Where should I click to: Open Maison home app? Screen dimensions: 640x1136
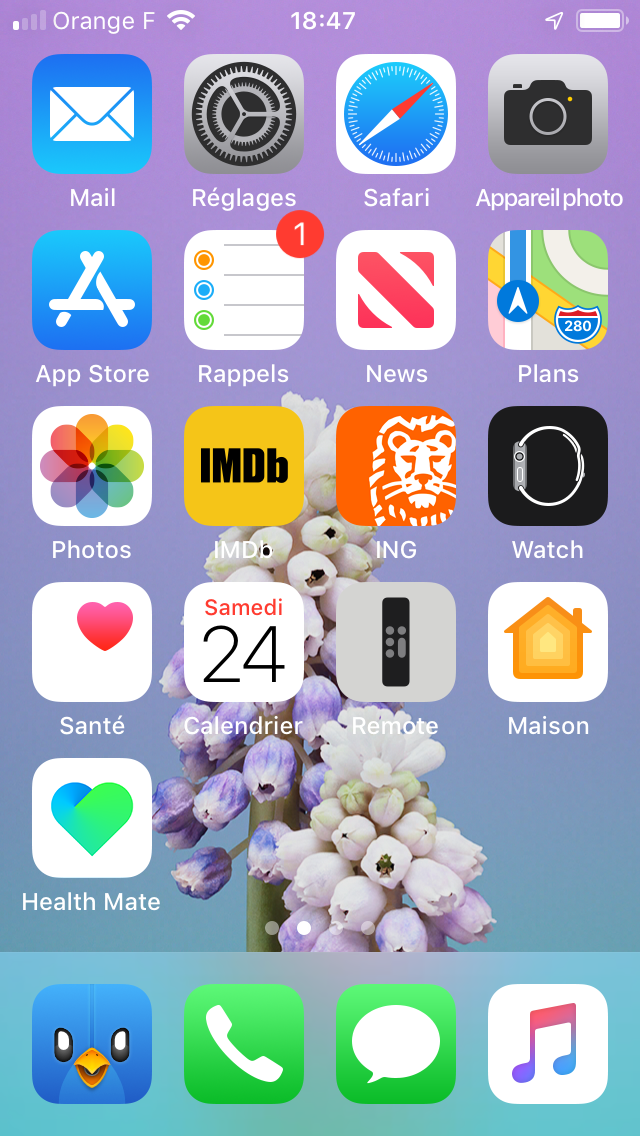(x=548, y=642)
